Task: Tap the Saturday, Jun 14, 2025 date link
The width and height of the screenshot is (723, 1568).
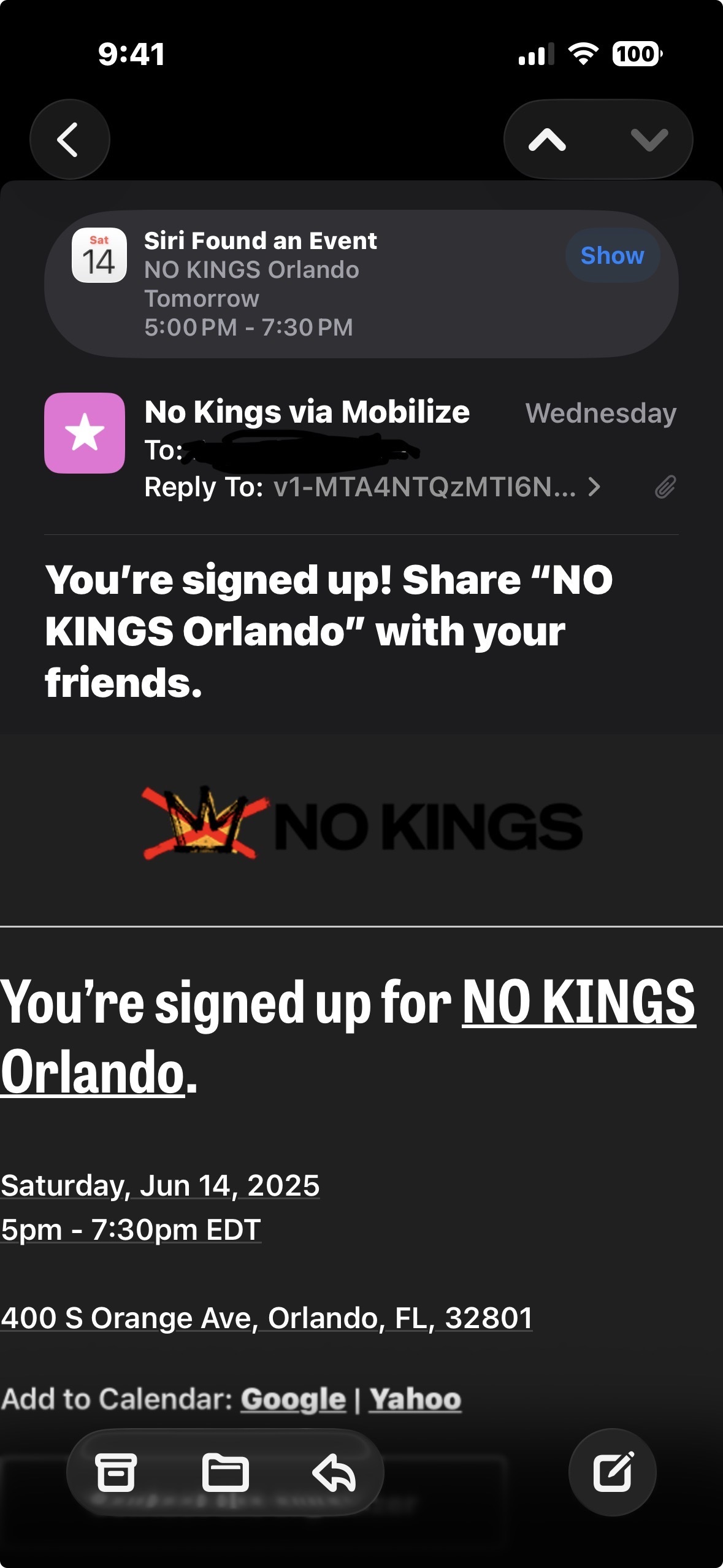Action: (x=160, y=1185)
